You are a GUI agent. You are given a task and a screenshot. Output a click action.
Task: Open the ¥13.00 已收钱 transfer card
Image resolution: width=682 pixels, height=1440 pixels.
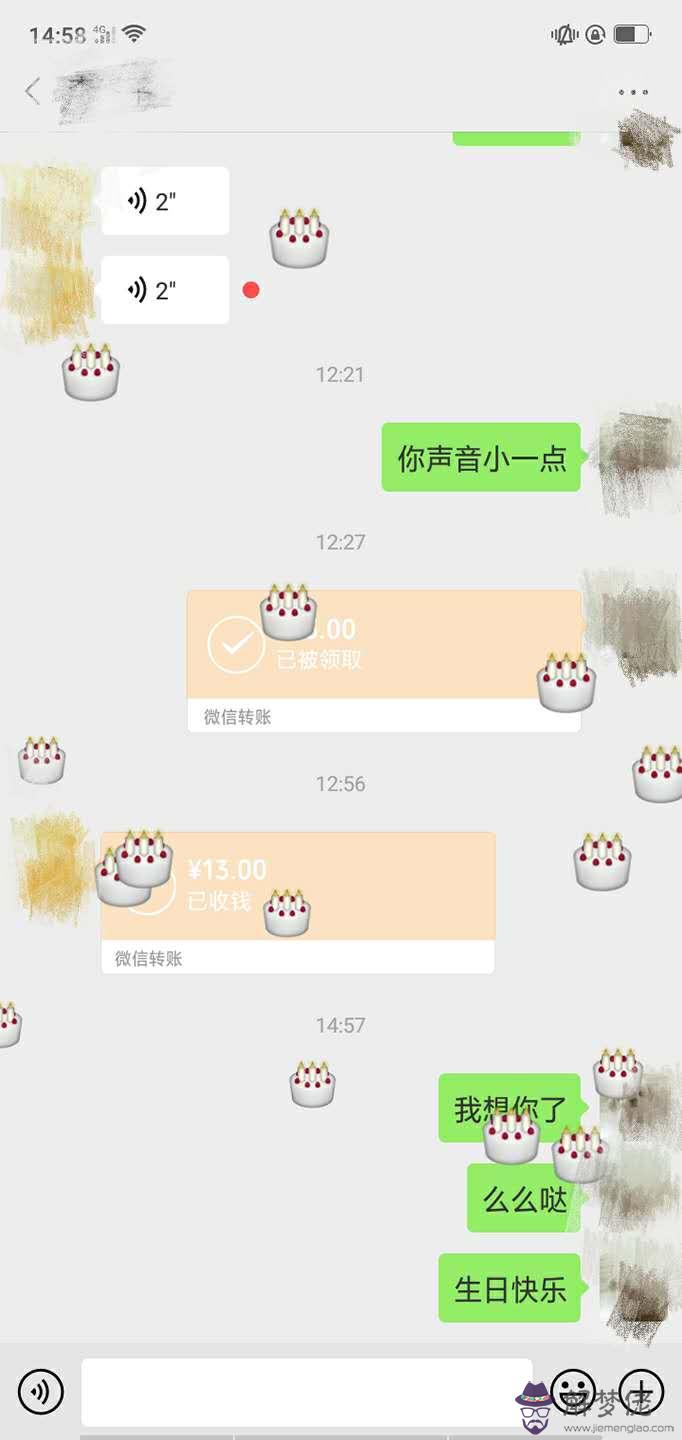click(x=297, y=902)
